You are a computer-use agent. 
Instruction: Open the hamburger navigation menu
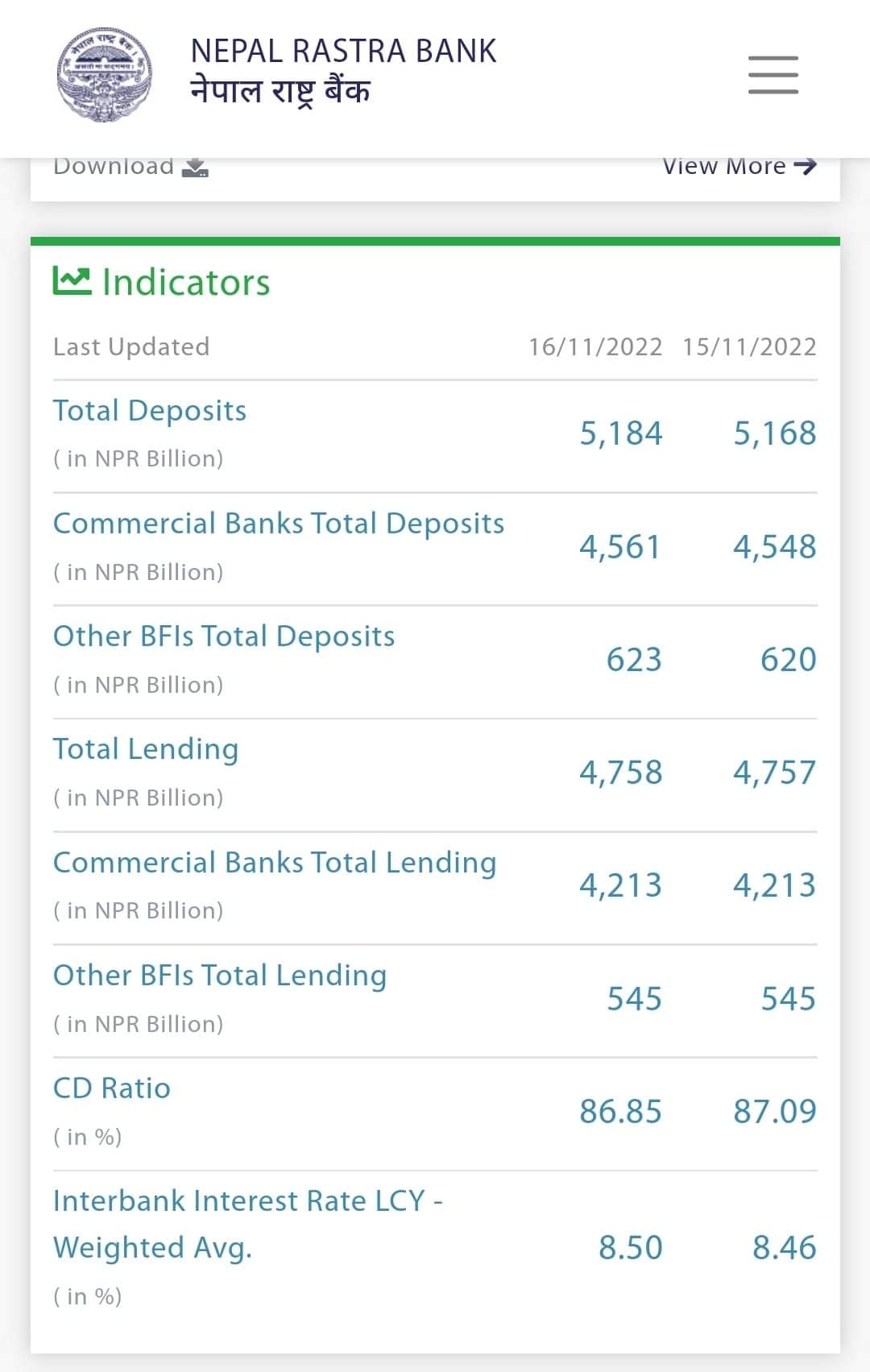pyautogui.click(x=773, y=75)
